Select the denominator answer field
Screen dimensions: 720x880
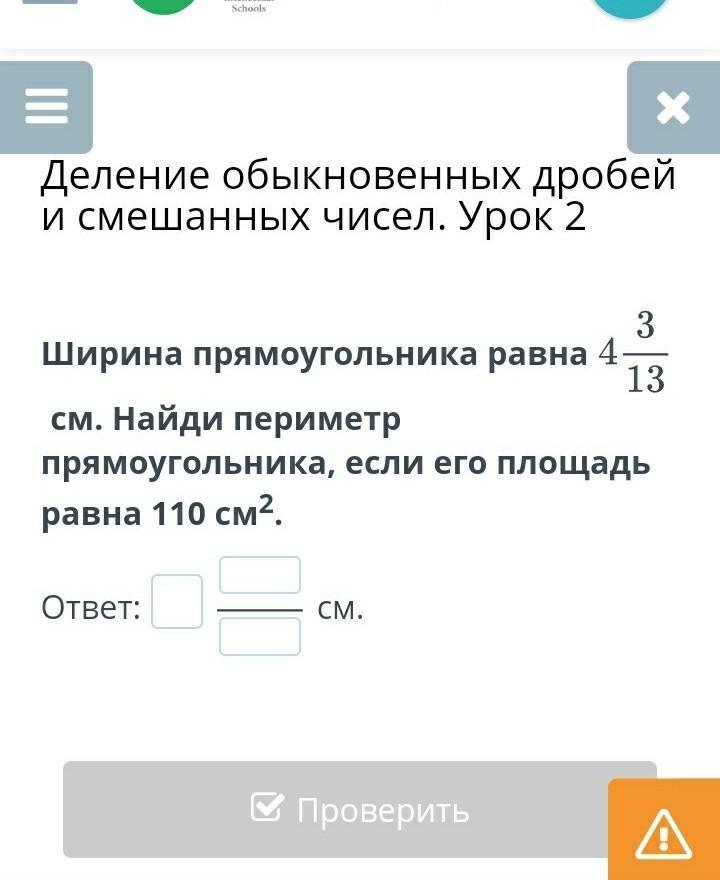(x=260, y=636)
